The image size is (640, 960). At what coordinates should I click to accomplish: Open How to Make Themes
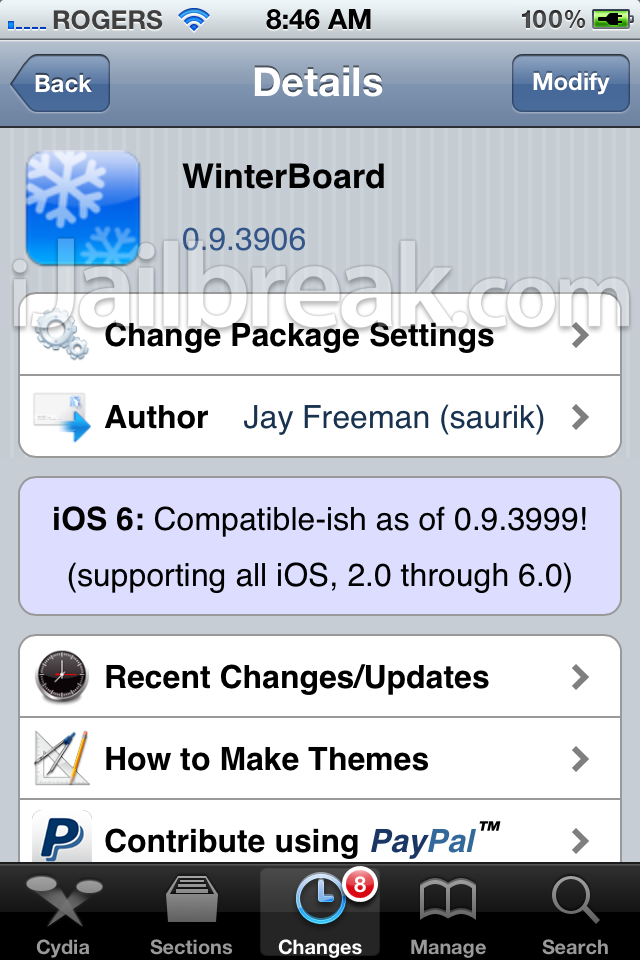[320, 759]
